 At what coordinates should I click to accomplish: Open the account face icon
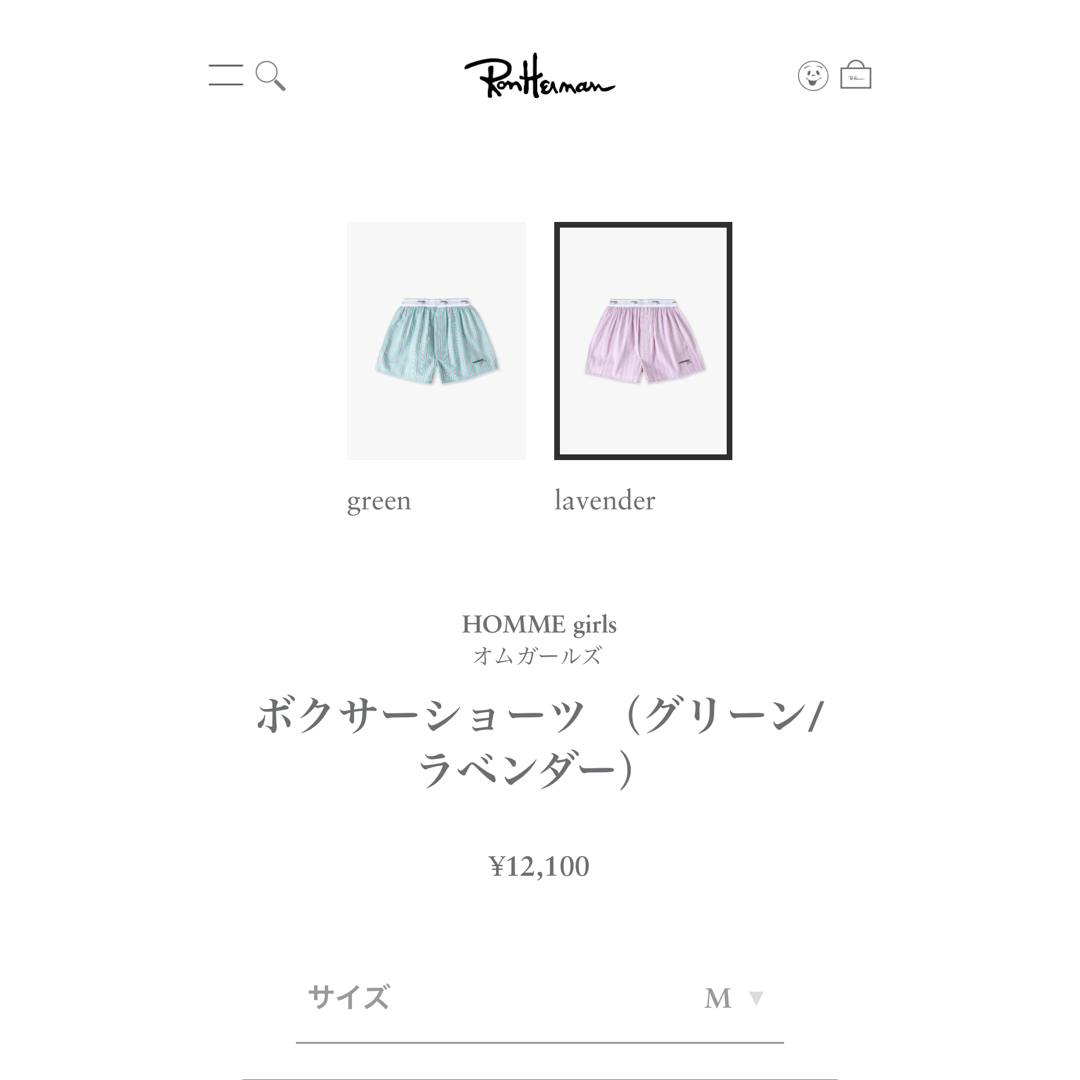pyautogui.click(x=813, y=76)
